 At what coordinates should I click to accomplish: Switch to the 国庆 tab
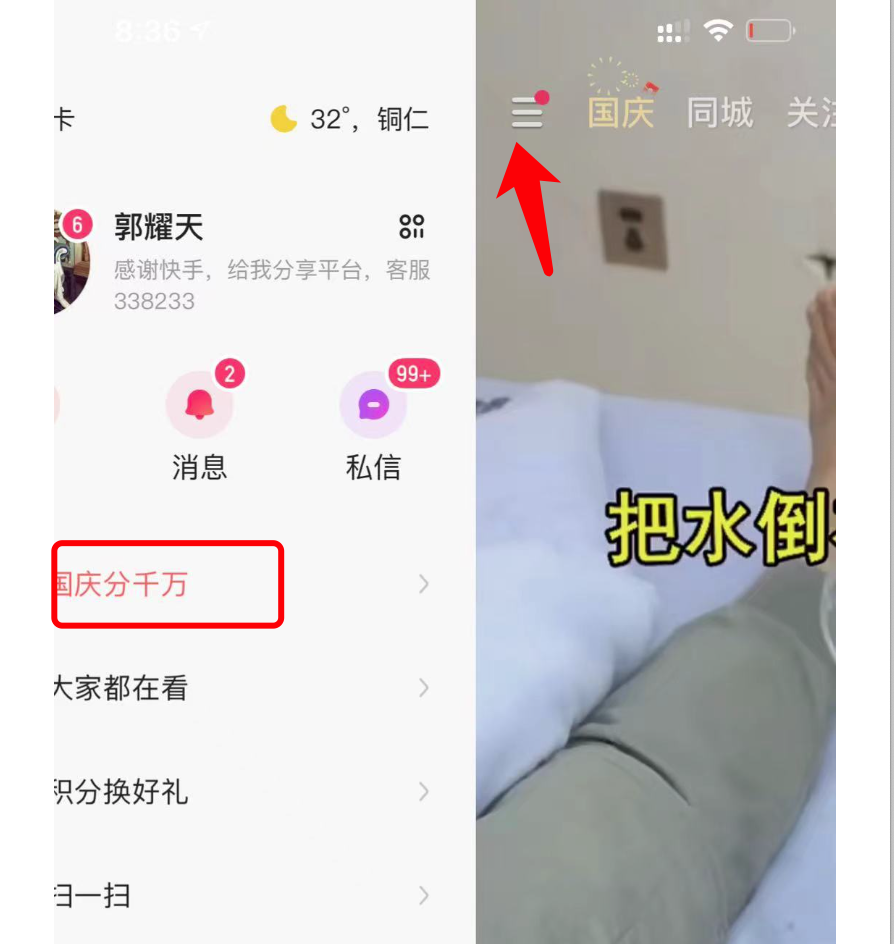(620, 113)
